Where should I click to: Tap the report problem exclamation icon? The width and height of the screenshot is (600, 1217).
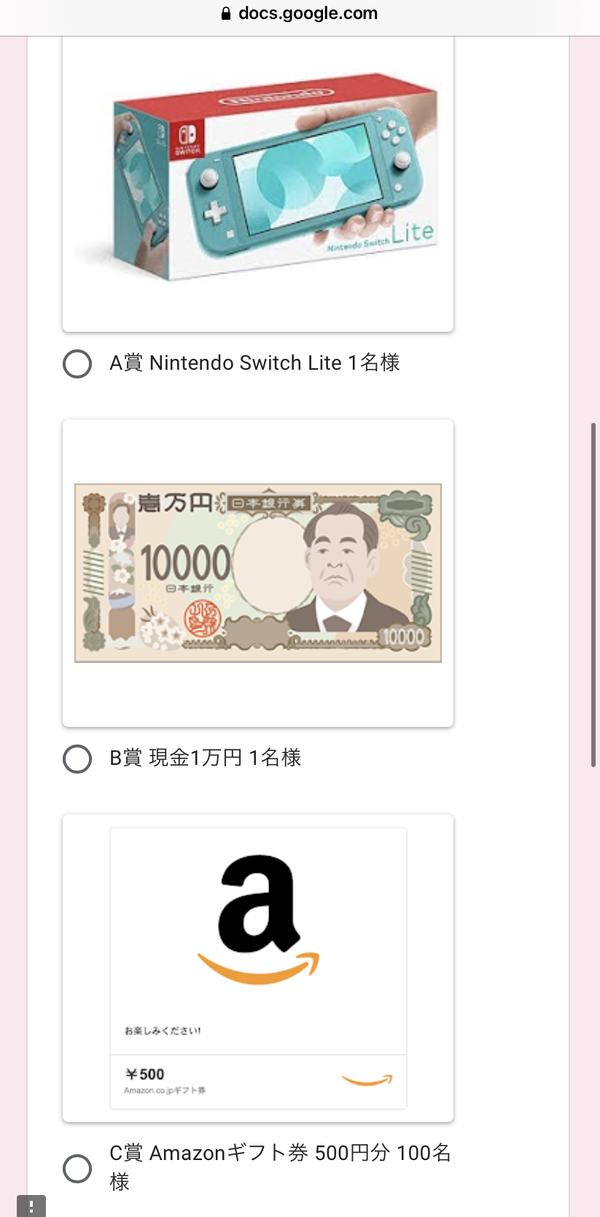point(31,1206)
